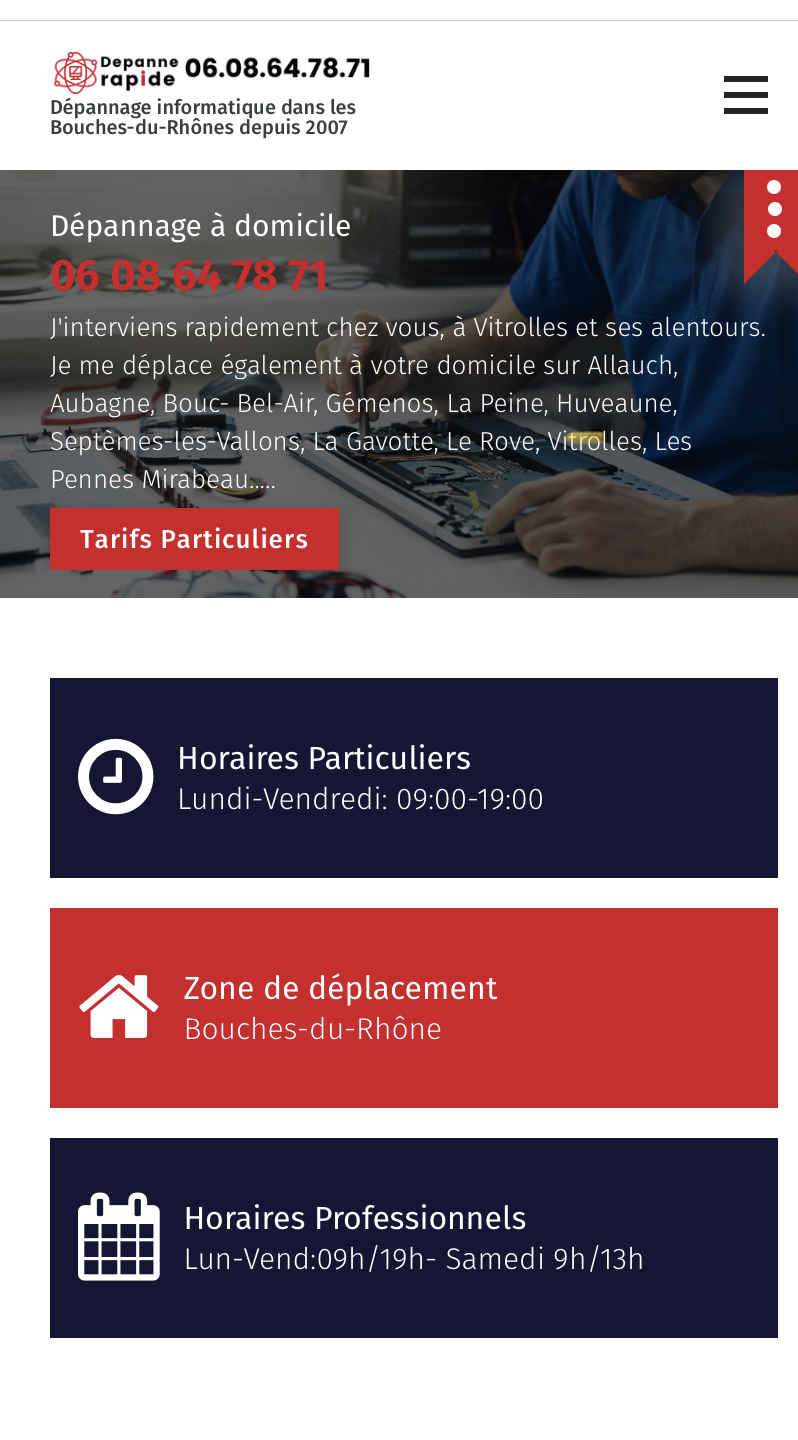Viewport: 798px width, 1440px height.
Task: Open the Horaires Particuliers card
Action: [x=413, y=778]
